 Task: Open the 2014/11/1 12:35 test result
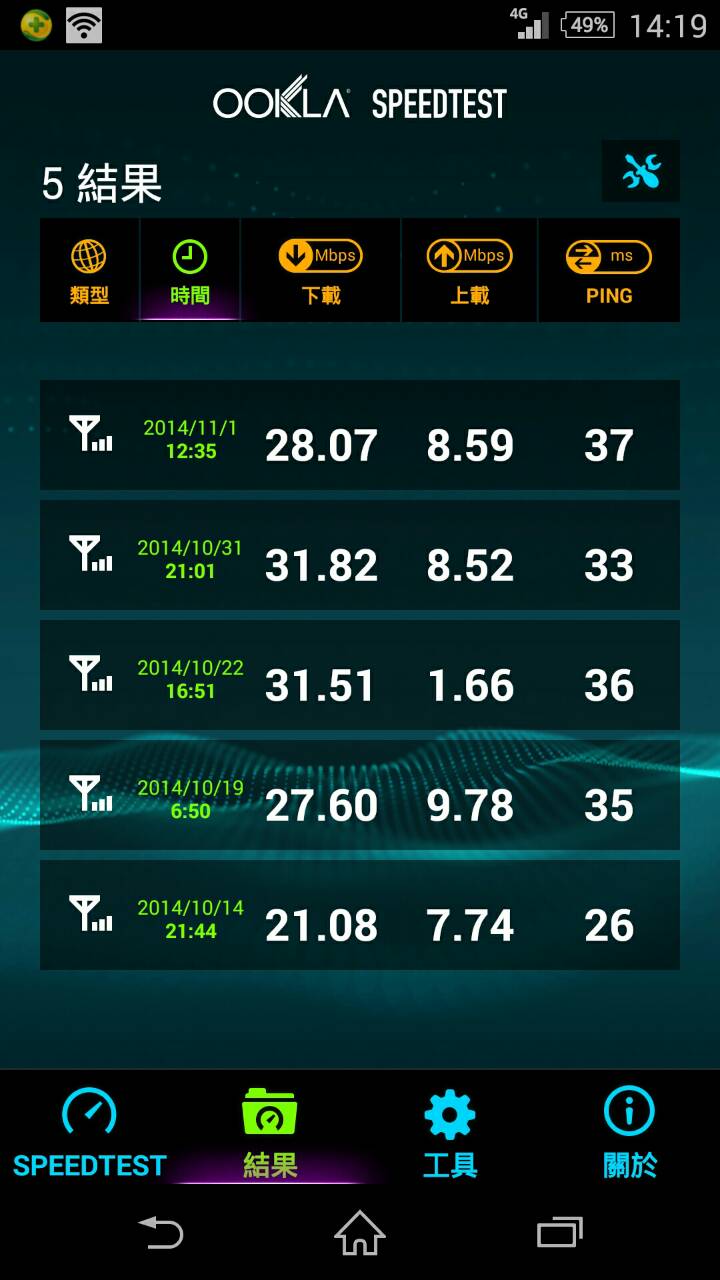(360, 435)
